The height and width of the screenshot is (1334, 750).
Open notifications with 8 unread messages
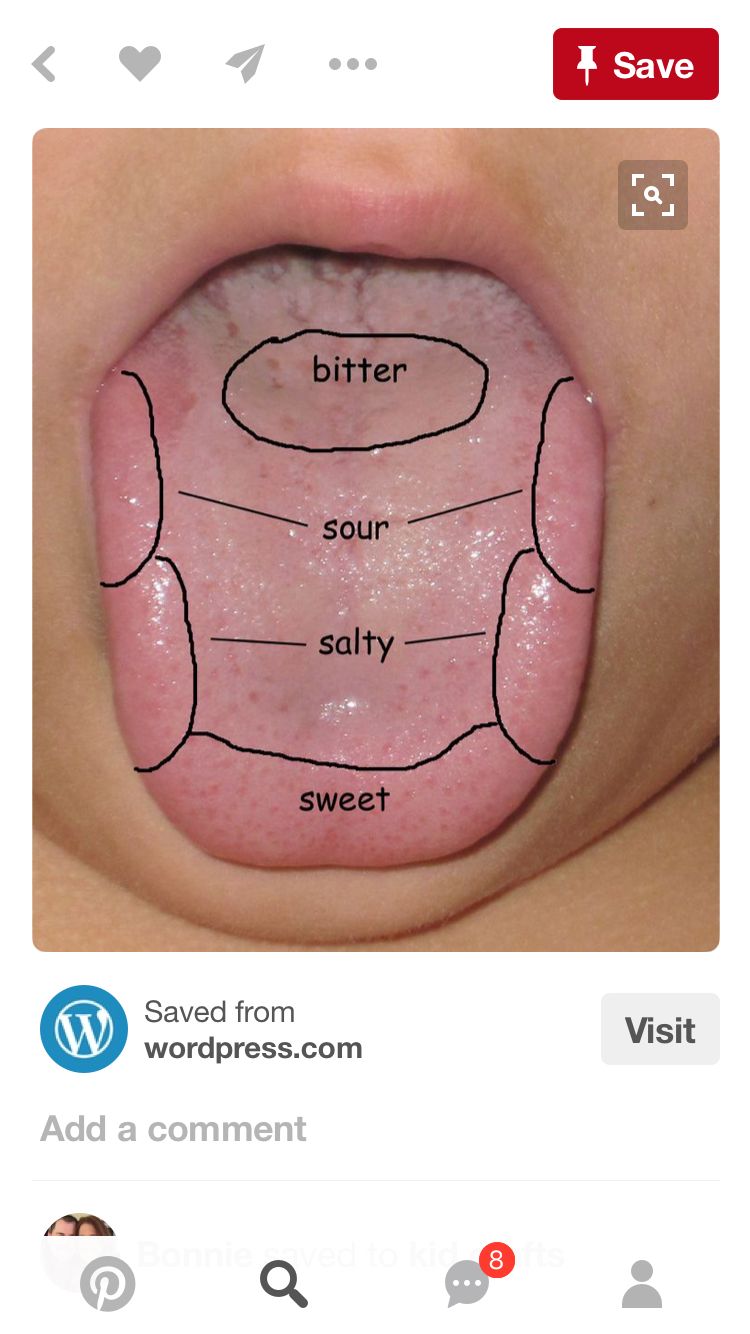click(468, 1283)
